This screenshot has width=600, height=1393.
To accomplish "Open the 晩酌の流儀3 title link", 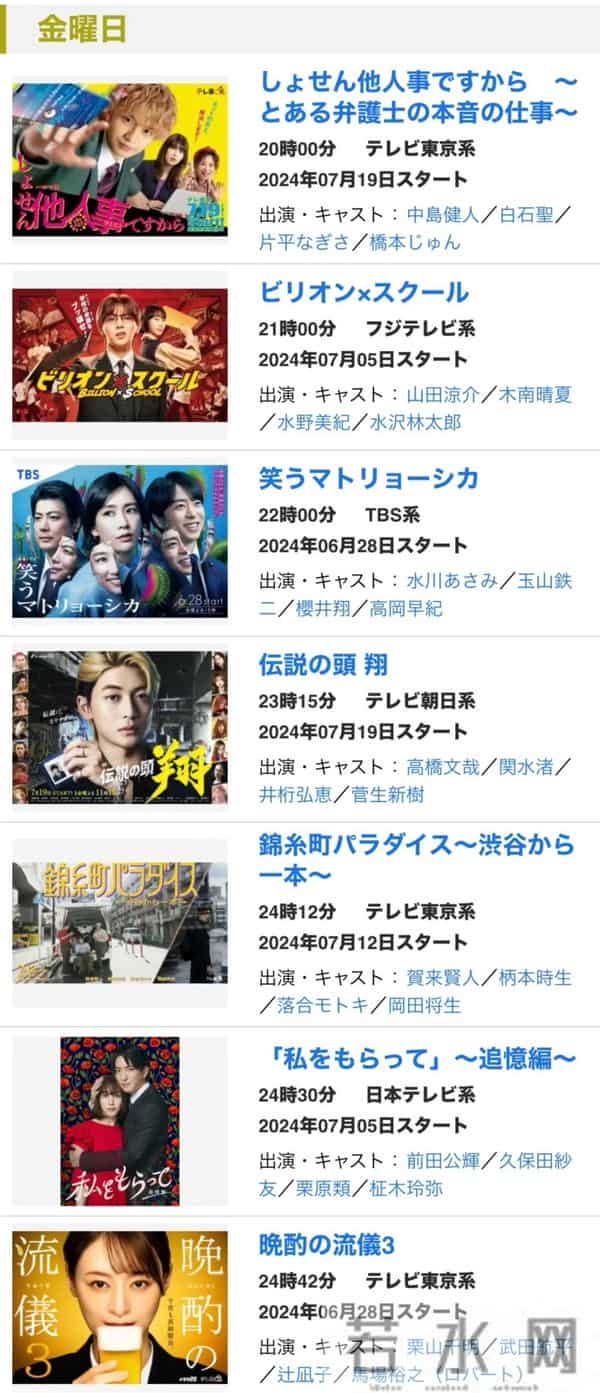I will [x=326, y=1245].
